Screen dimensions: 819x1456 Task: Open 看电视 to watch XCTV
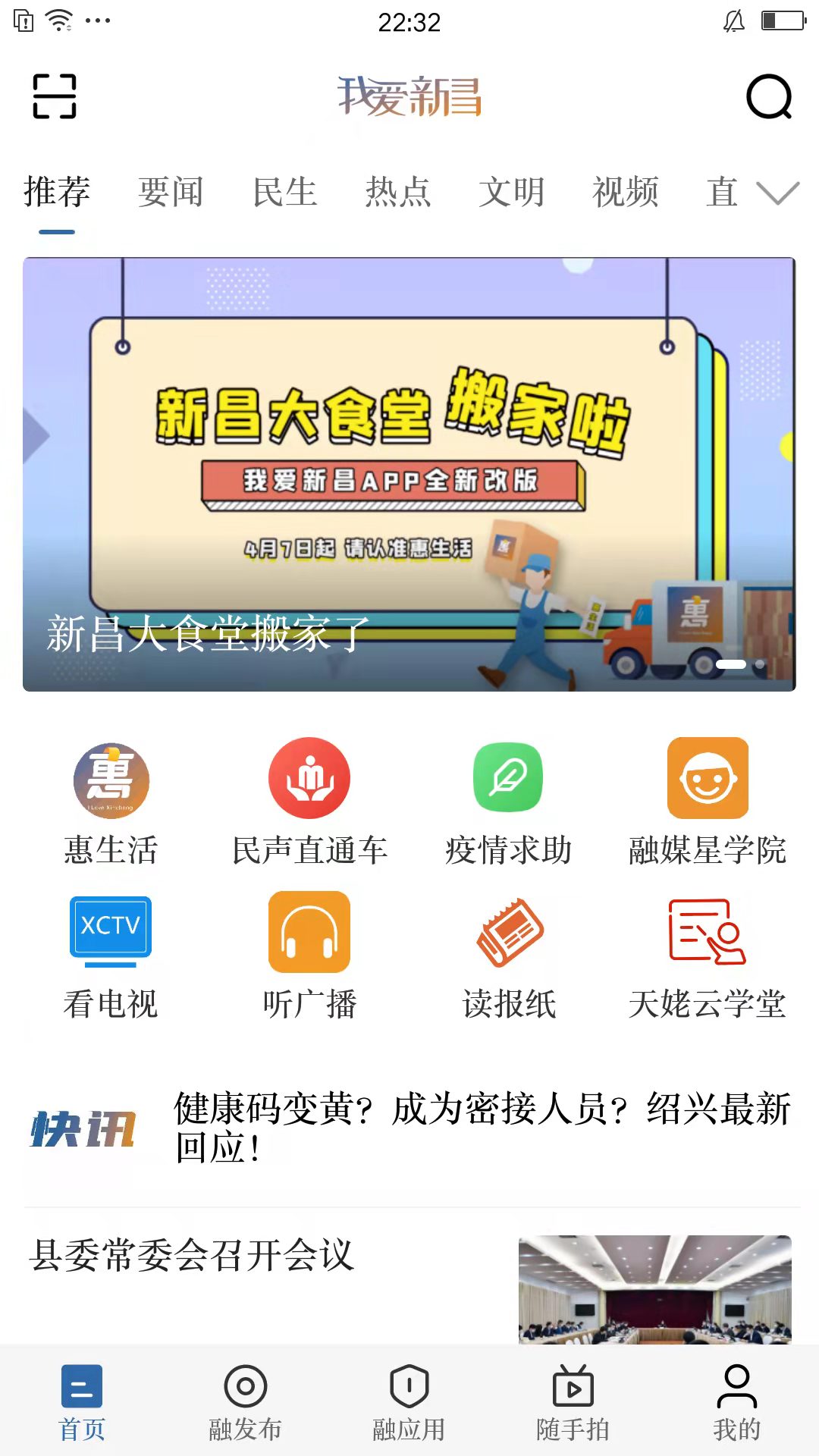coord(111,955)
